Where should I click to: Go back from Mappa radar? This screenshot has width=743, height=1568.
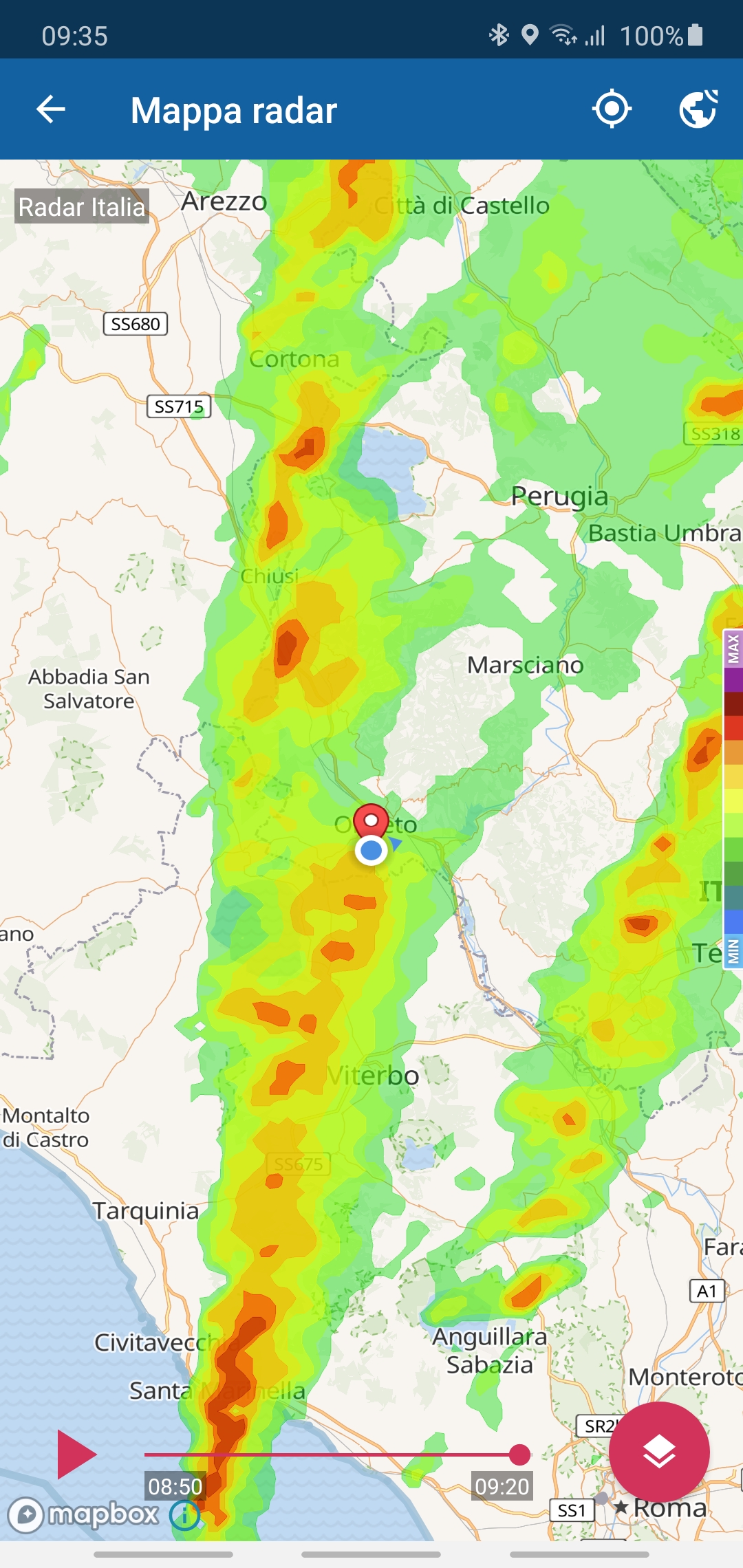pyautogui.click(x=51, y=109)
